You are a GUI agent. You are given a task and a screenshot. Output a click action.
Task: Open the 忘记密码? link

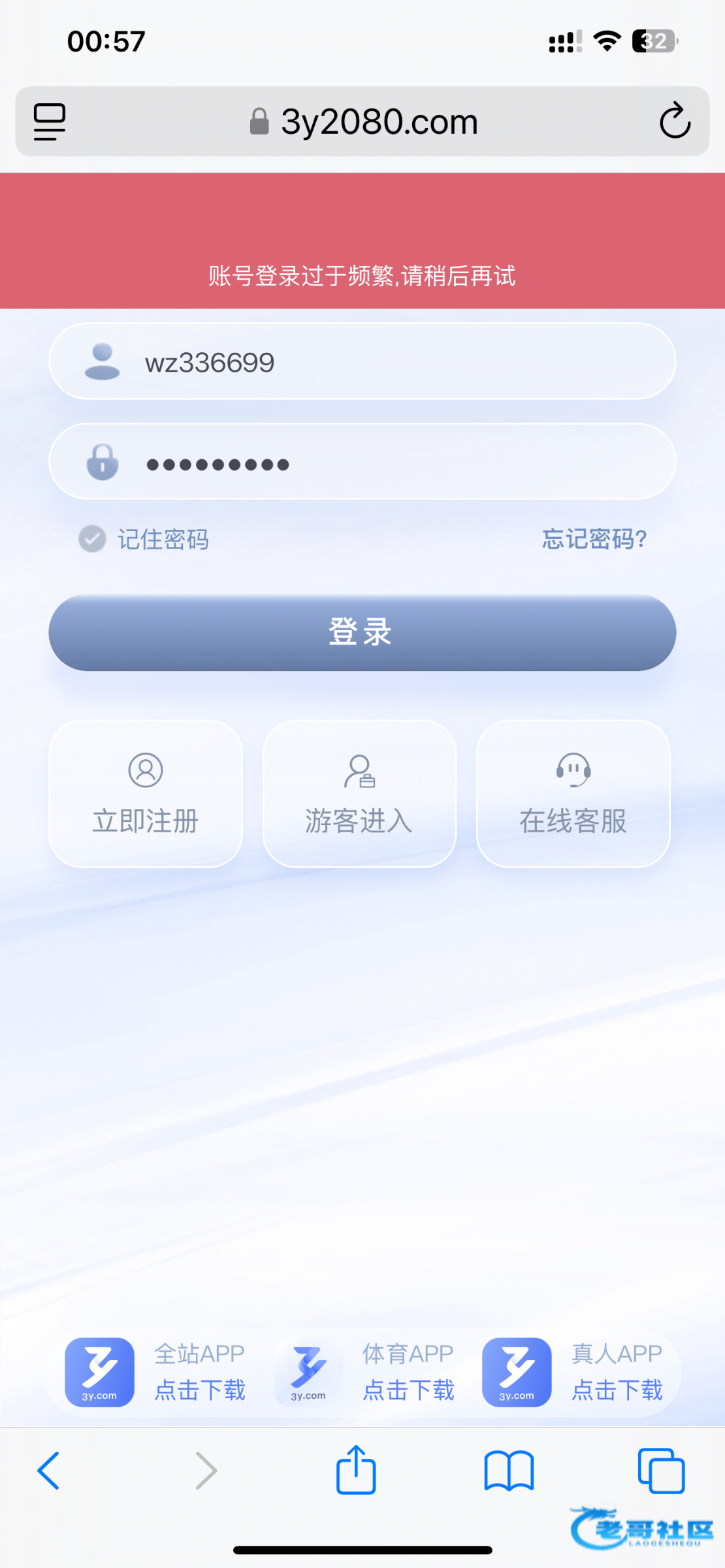594,539
